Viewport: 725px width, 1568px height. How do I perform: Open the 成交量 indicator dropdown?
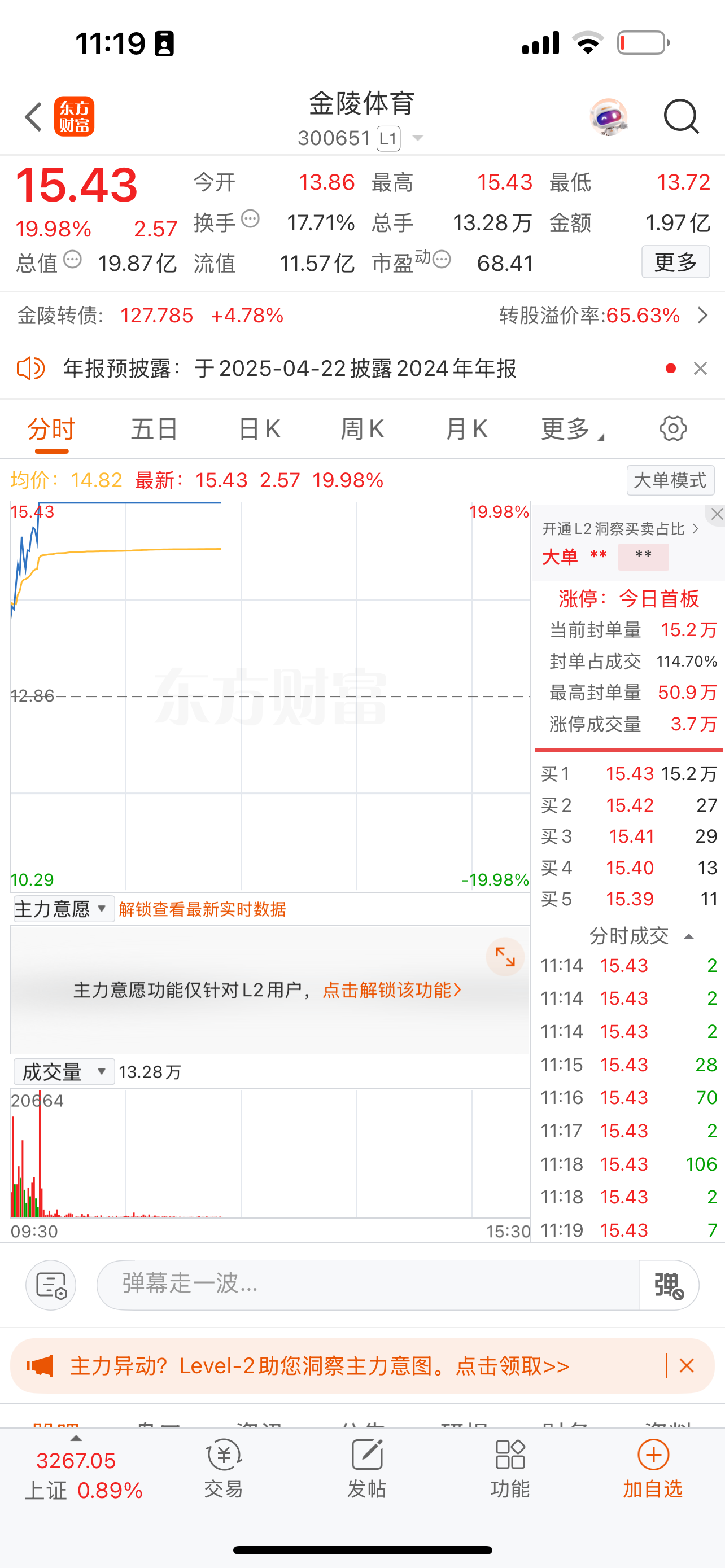[63, 1072]
